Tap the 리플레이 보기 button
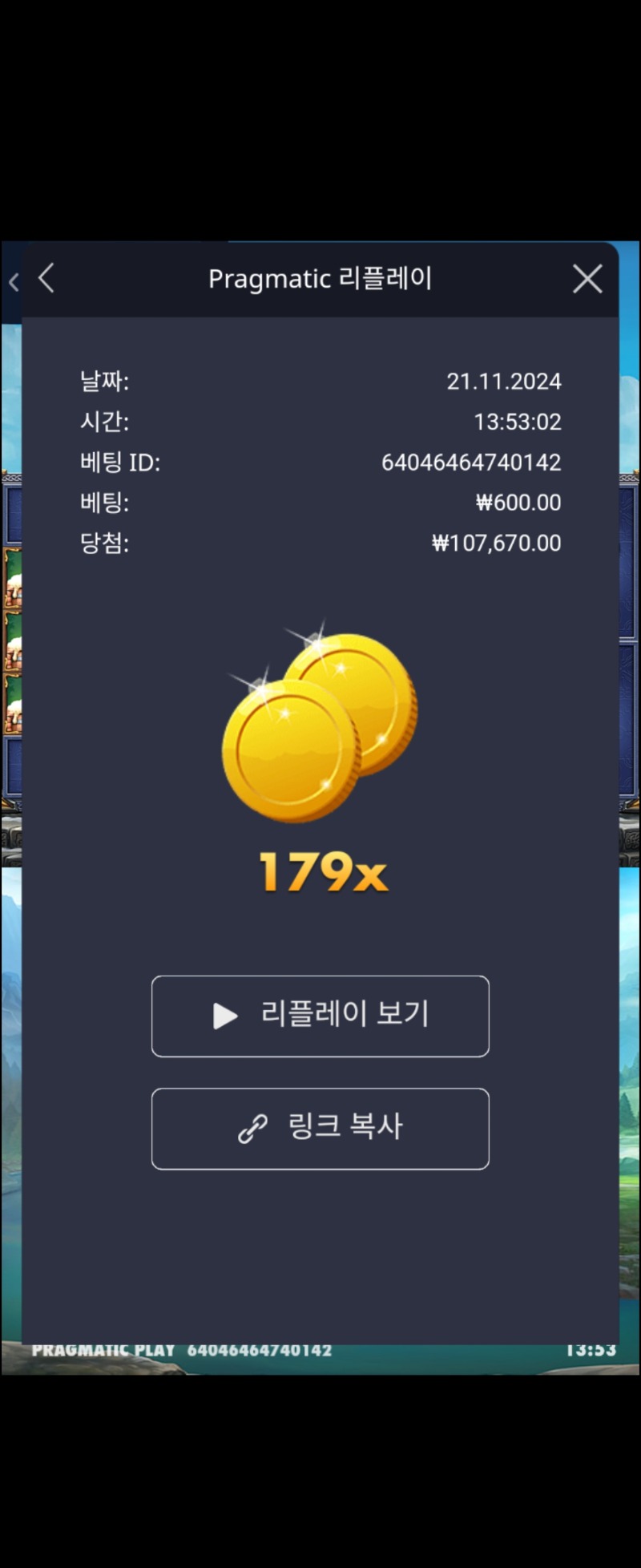 320,1016
